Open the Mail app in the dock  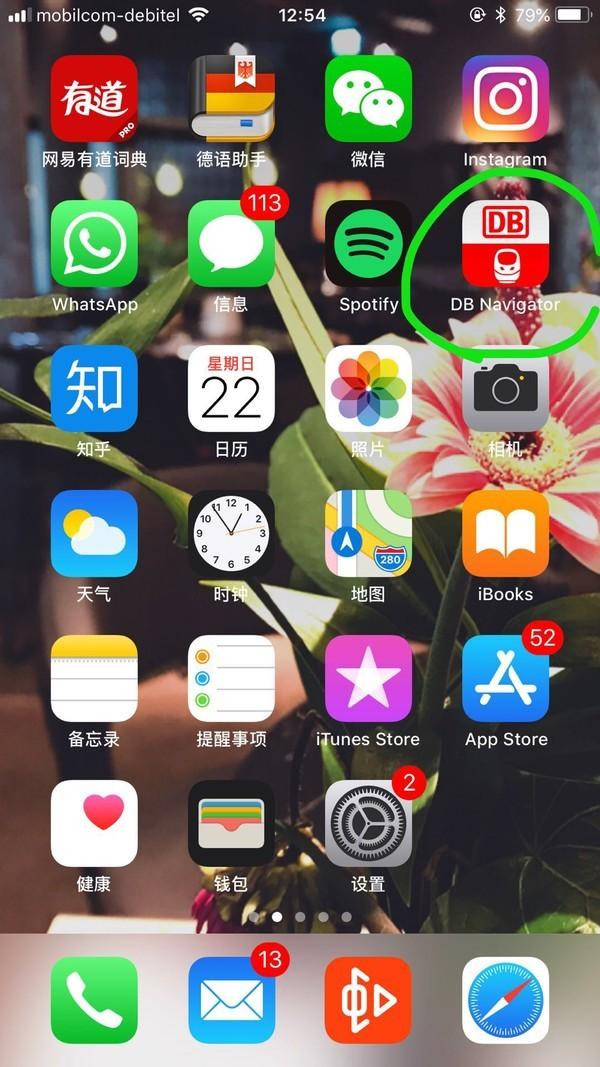(231, 1000)
